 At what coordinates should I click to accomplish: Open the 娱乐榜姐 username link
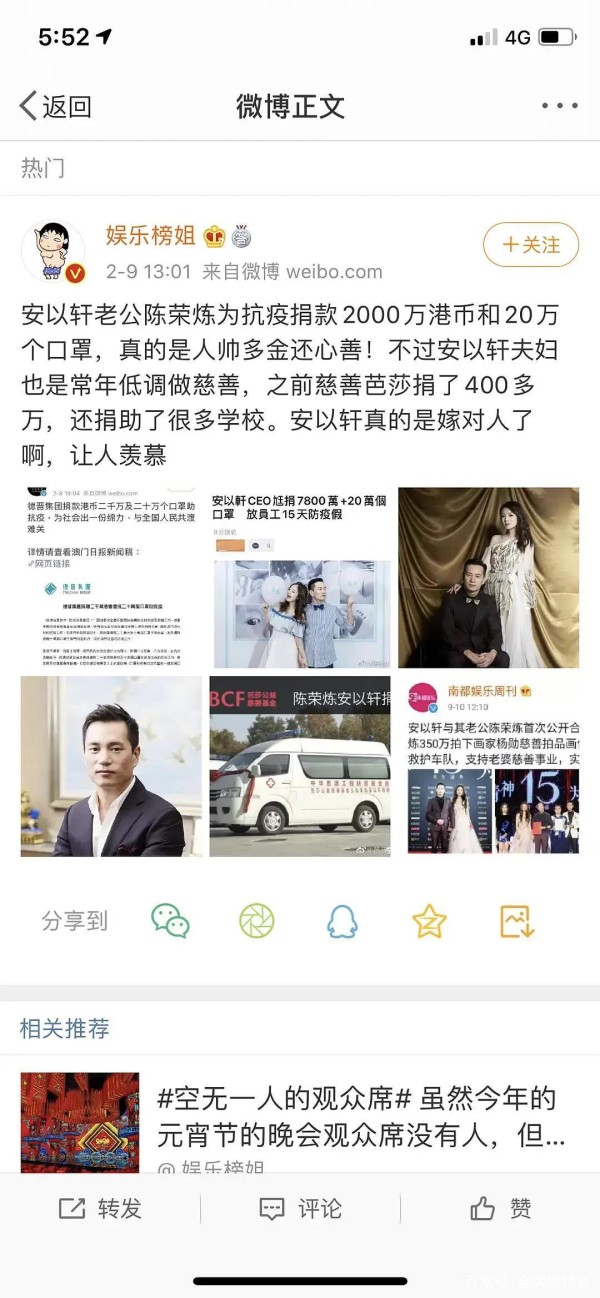pos(151,236)
